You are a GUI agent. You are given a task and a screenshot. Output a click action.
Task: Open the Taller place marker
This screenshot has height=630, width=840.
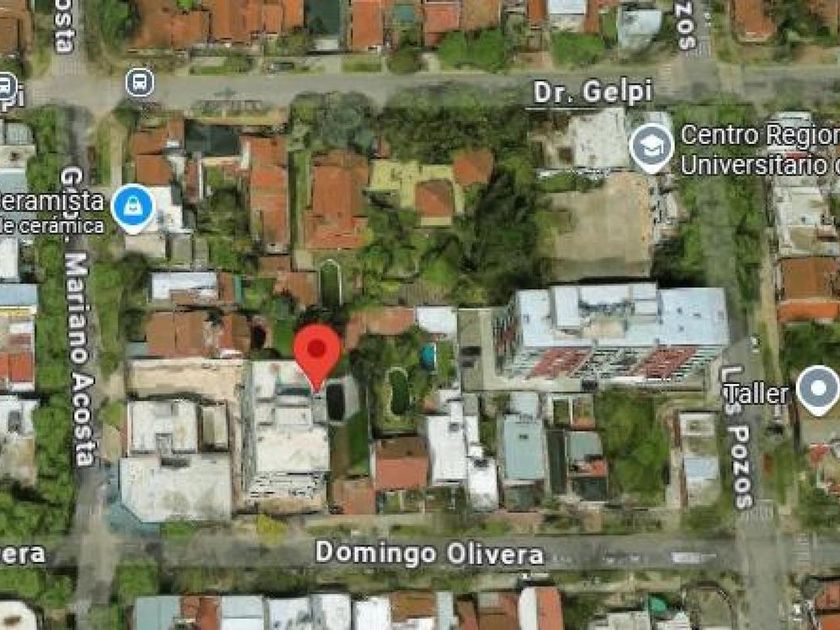coord(818,390)
